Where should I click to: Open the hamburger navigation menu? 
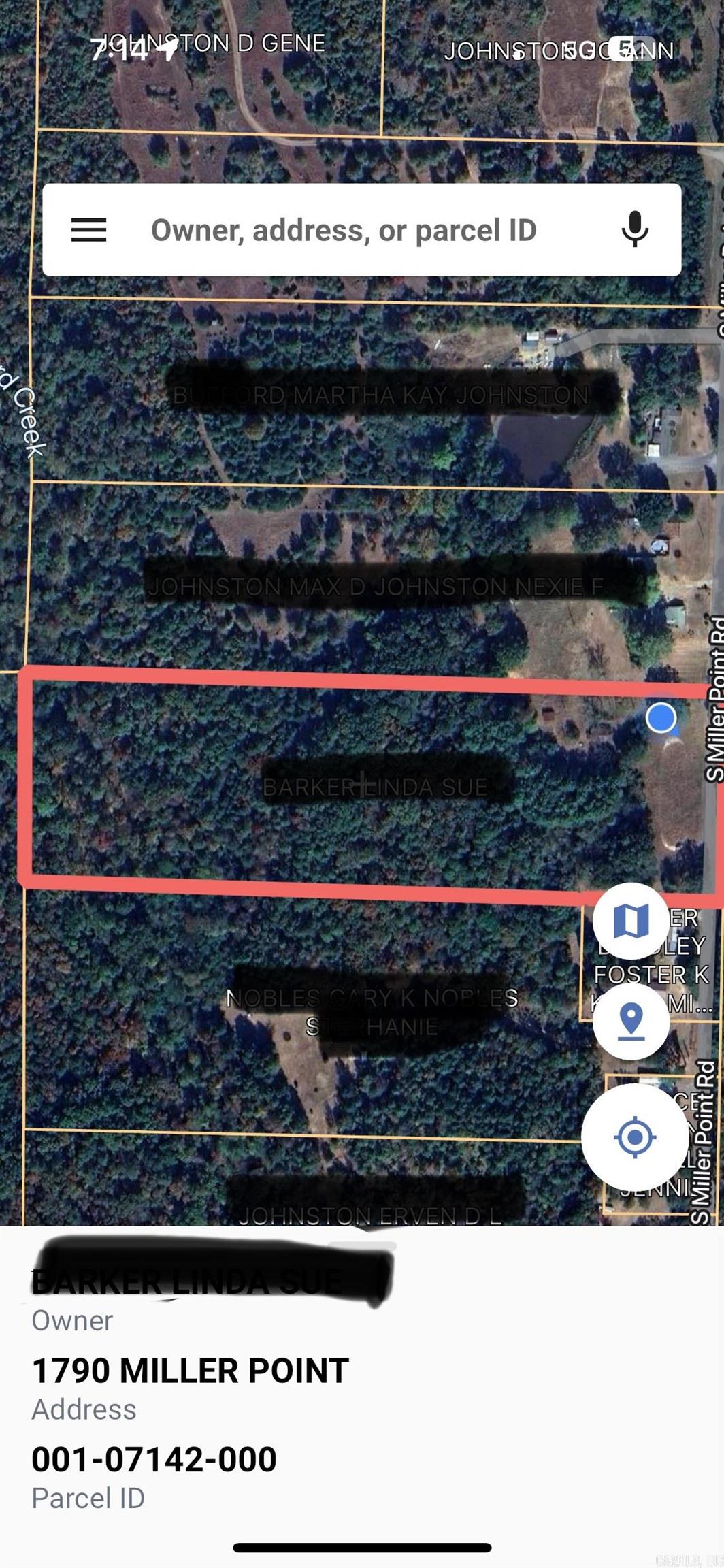[x=90, y=229]
